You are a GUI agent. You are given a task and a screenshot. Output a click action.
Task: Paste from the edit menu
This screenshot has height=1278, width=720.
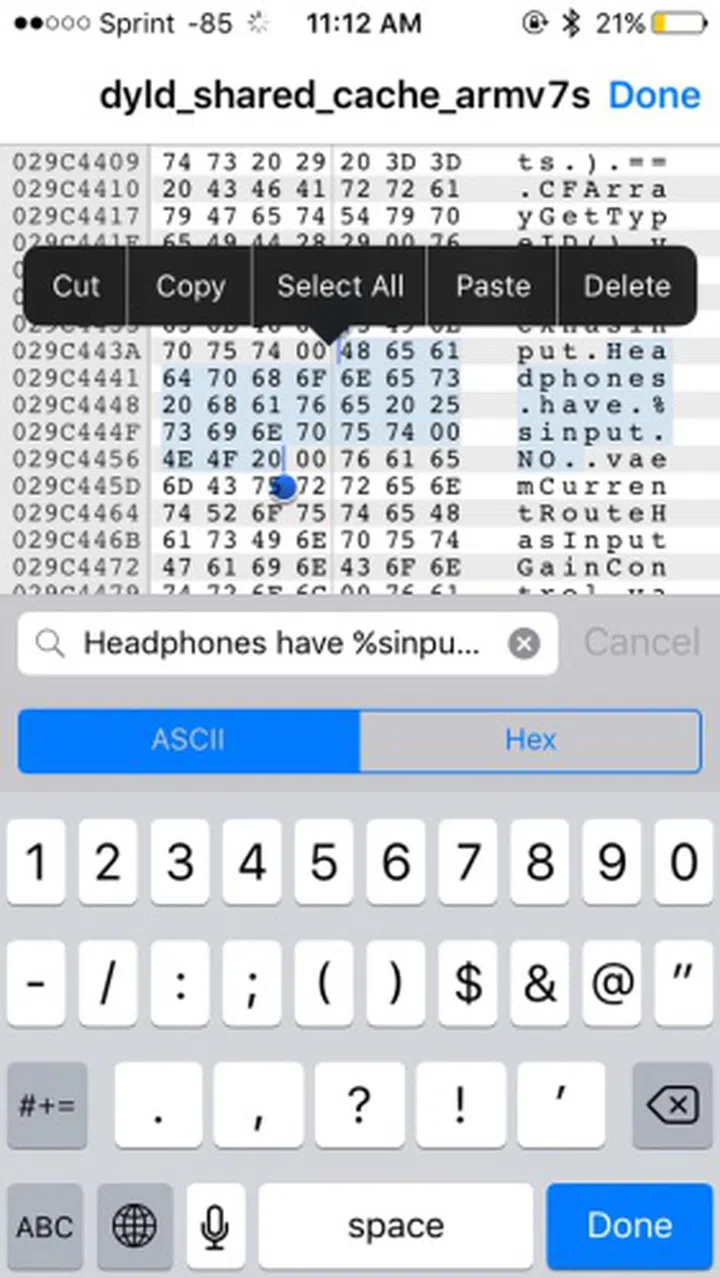tap(493, 287)
